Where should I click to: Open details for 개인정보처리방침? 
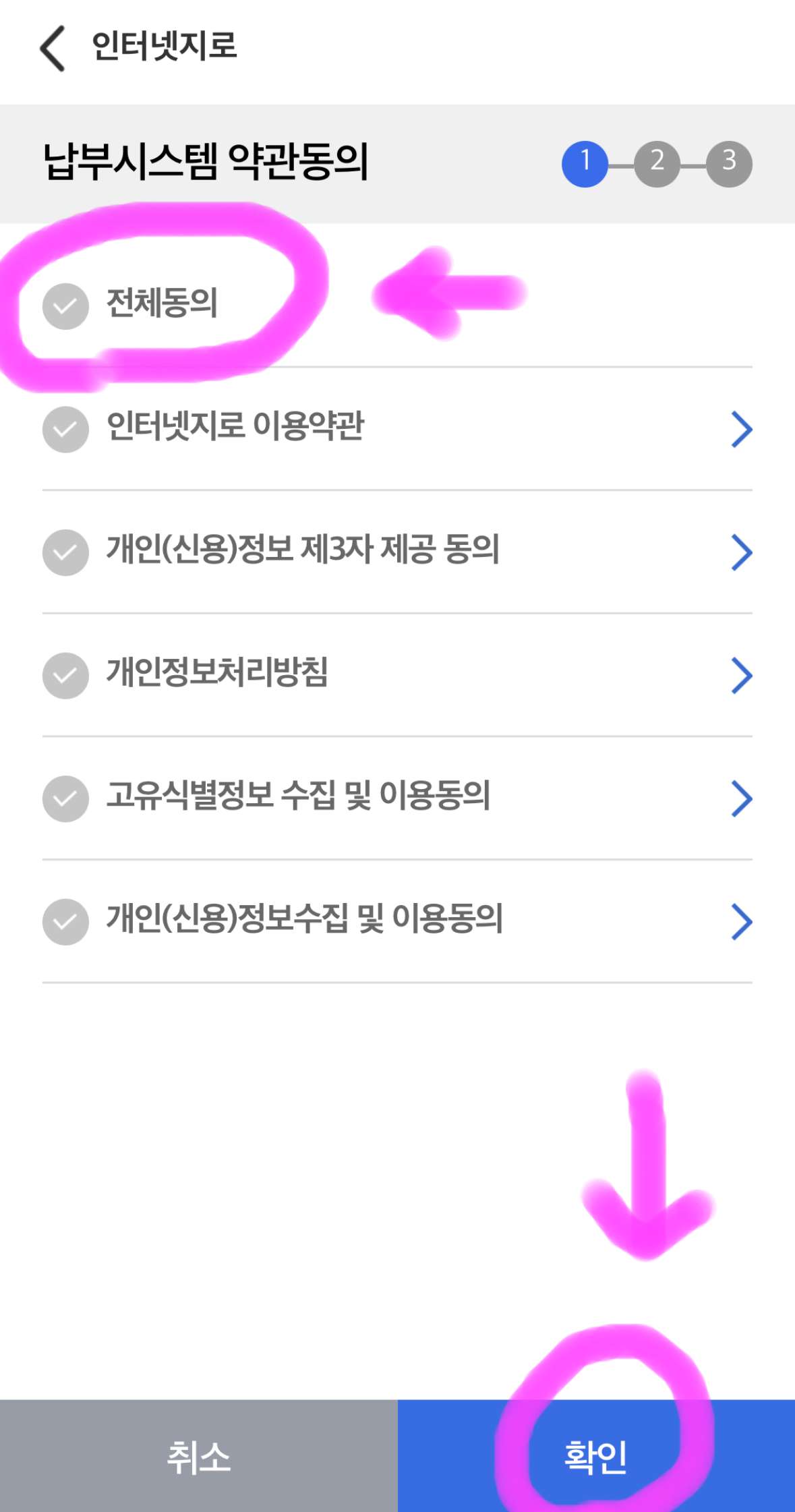pyautogui.click(x=742, y=674)
